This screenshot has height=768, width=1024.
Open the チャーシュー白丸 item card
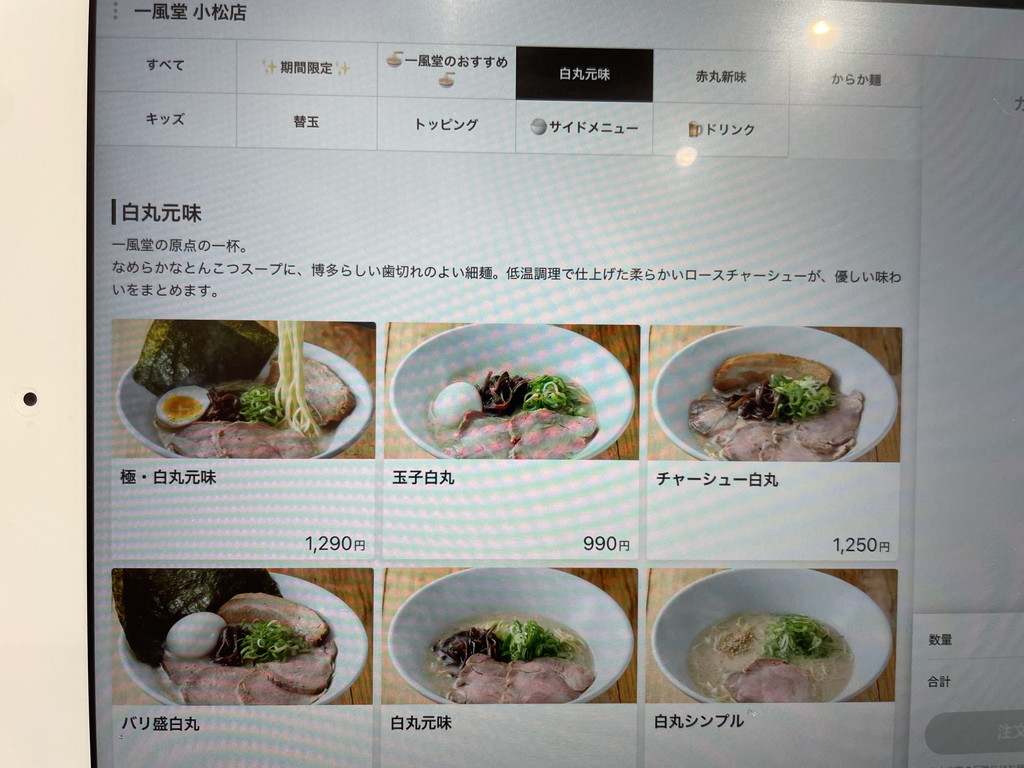[773, 444]
